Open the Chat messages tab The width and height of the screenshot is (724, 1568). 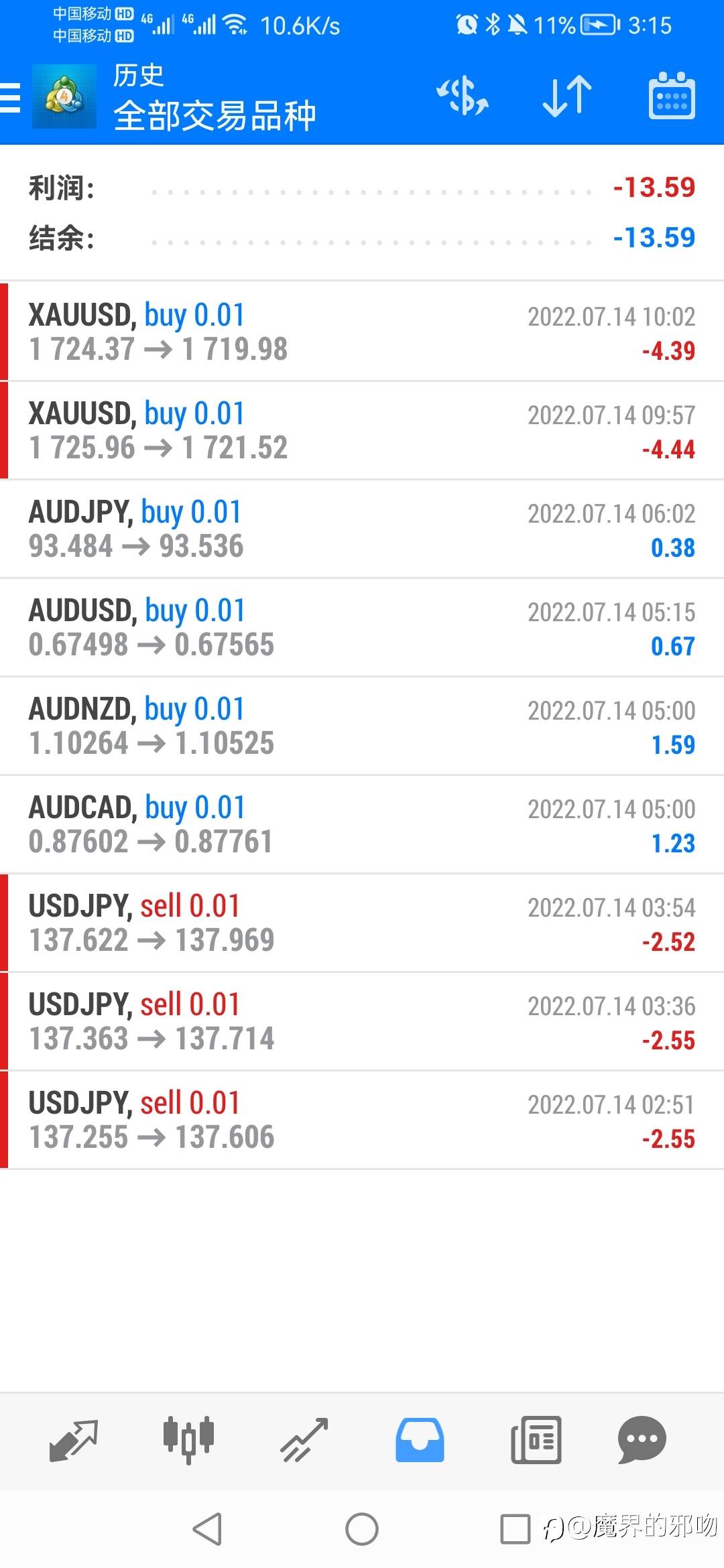642,1439
